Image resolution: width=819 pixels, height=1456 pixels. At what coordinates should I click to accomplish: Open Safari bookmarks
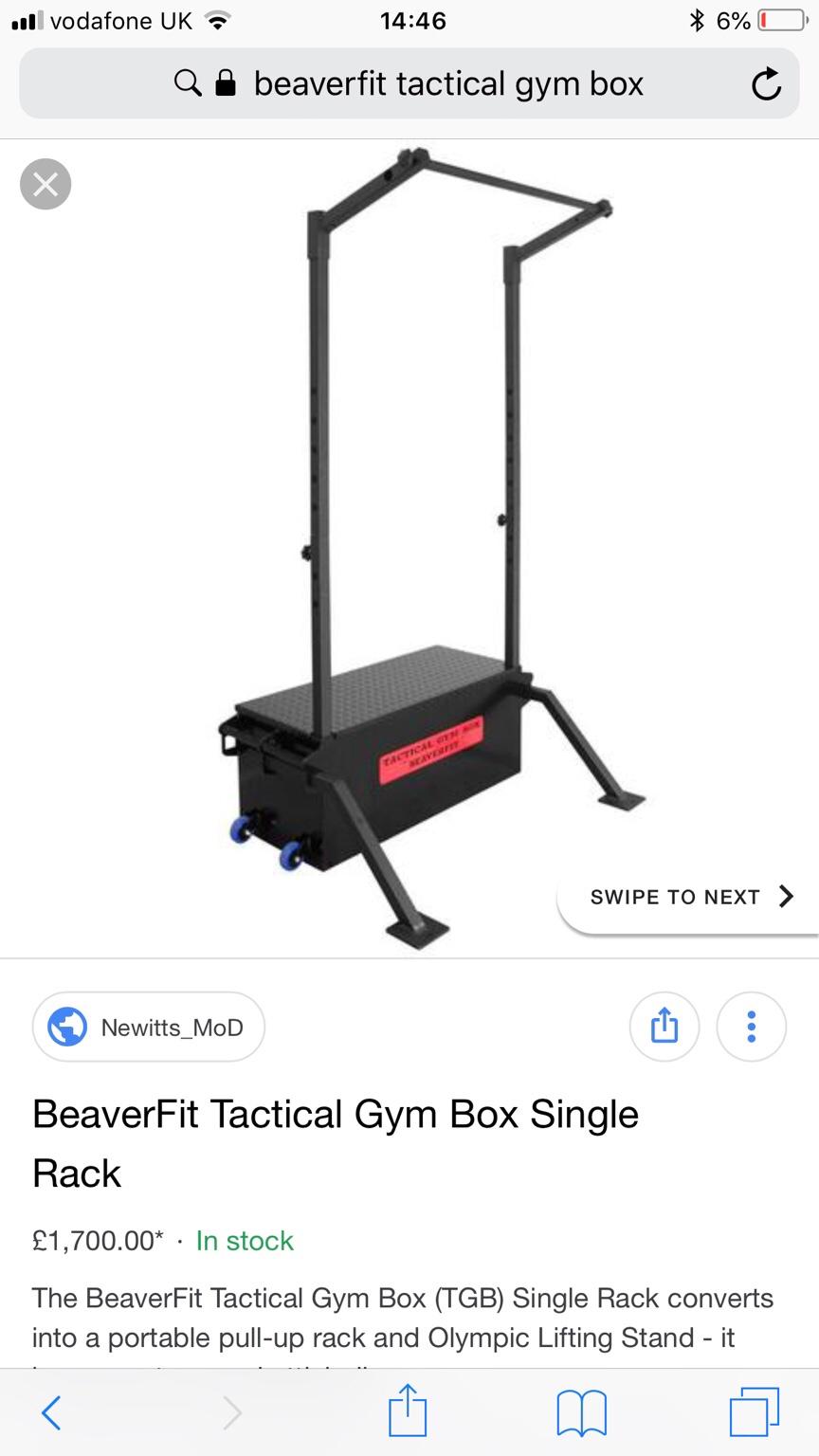[581, 1412]
